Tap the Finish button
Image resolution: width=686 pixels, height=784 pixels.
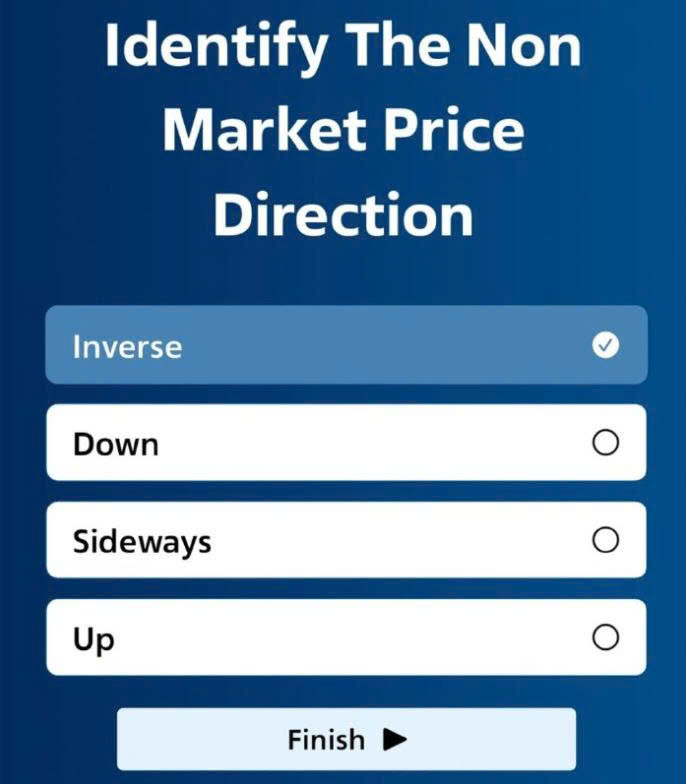[x=346, y=740]
